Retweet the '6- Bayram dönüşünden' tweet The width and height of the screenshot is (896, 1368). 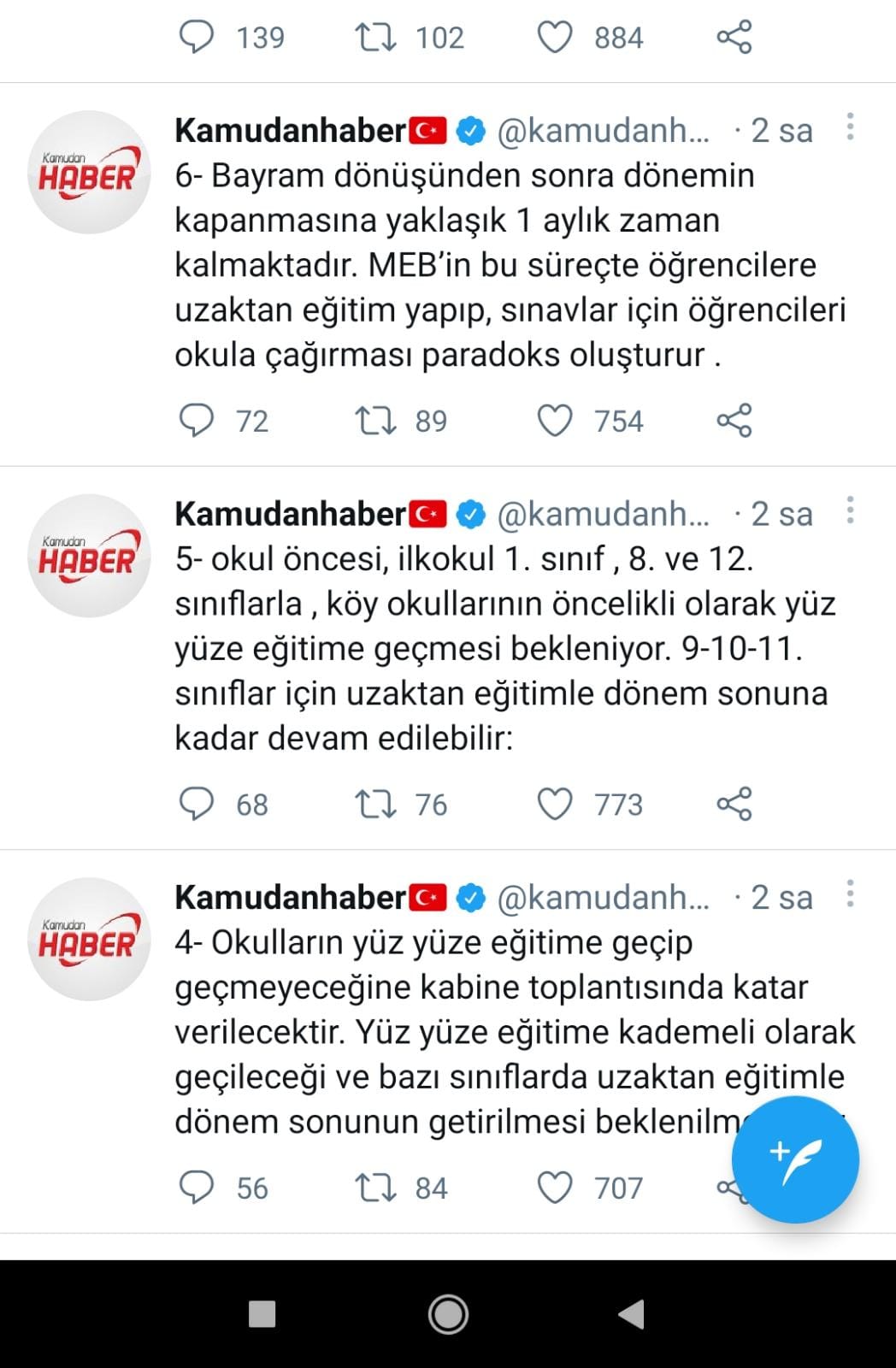tap(375, 421)
